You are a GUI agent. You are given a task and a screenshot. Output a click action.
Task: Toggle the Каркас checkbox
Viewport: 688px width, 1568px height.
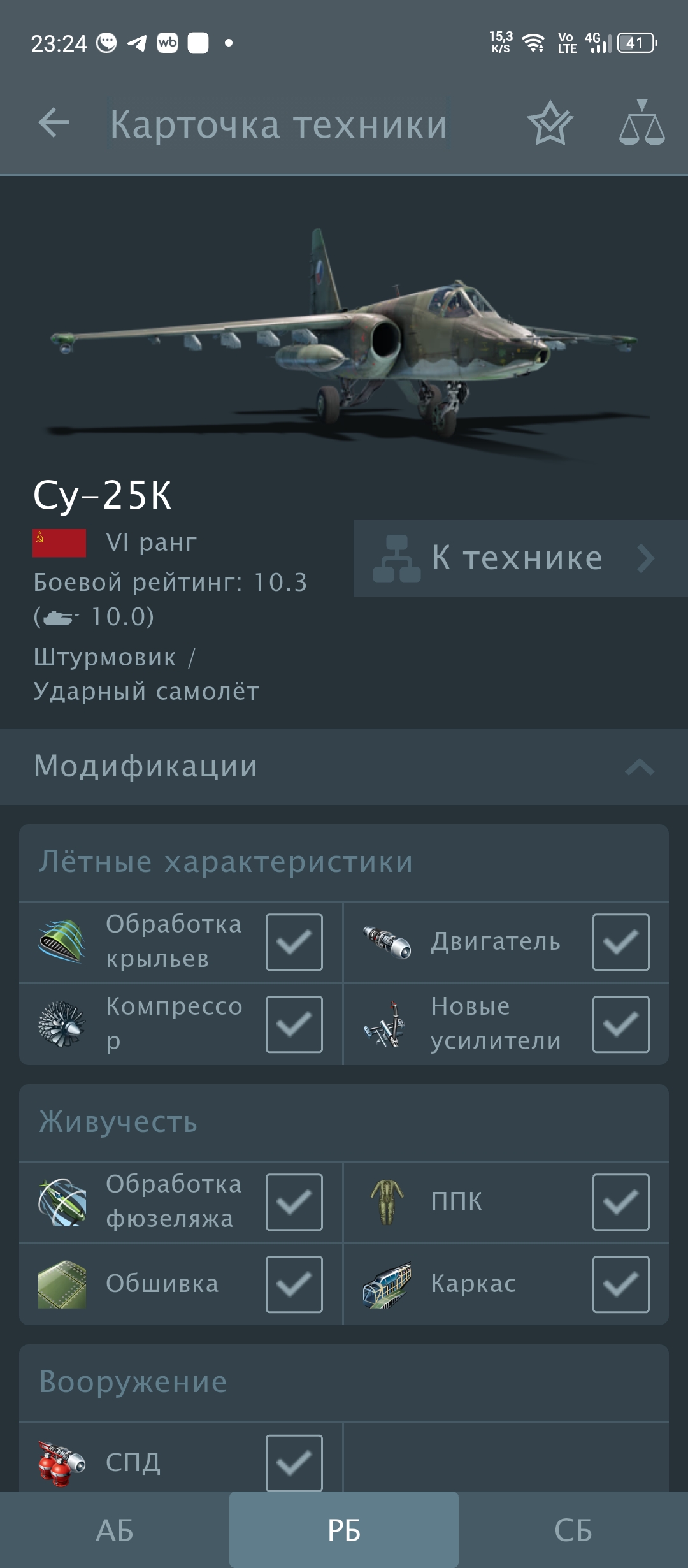click(620, 1284)
